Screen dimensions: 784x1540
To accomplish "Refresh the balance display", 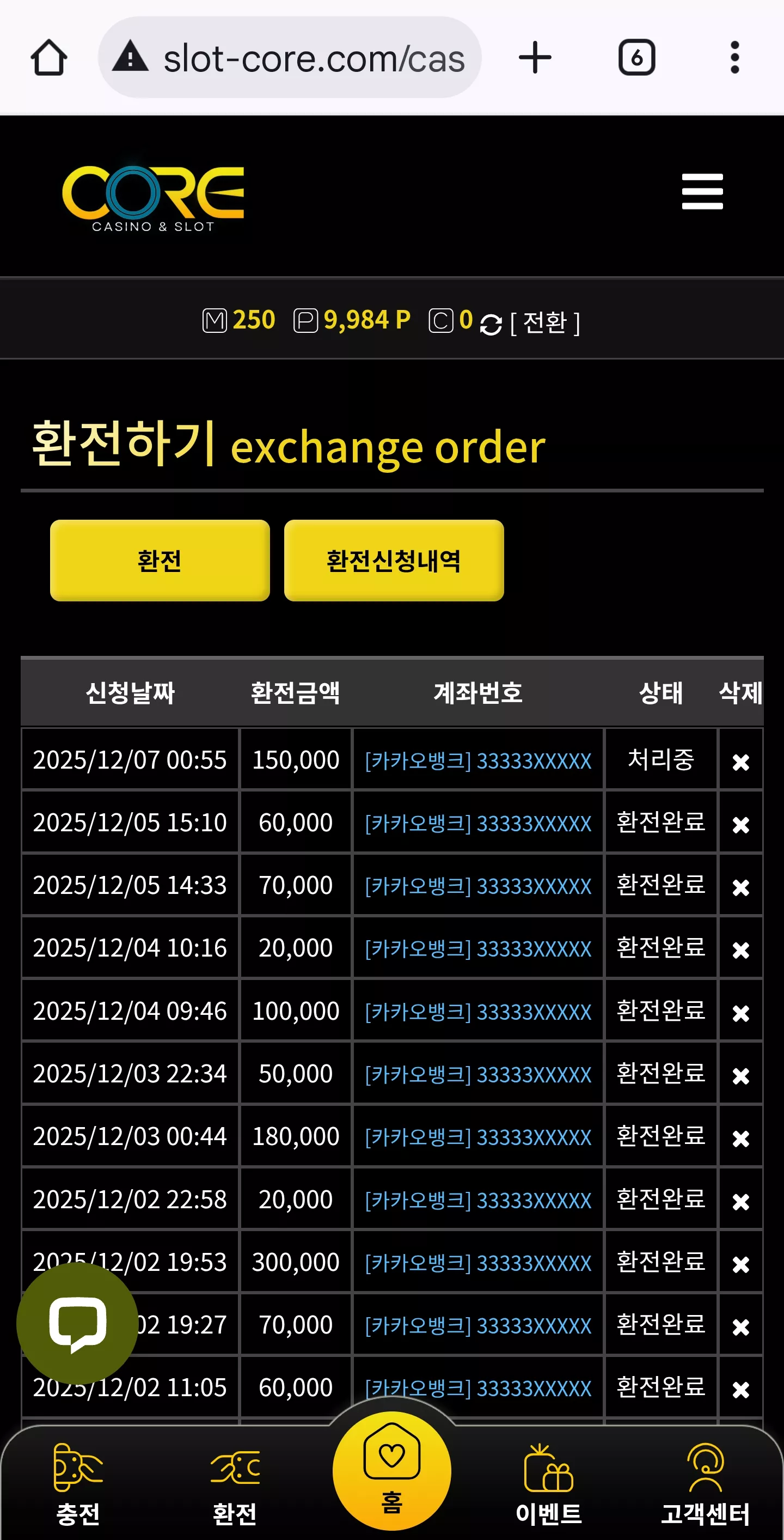I will (491, 324).
